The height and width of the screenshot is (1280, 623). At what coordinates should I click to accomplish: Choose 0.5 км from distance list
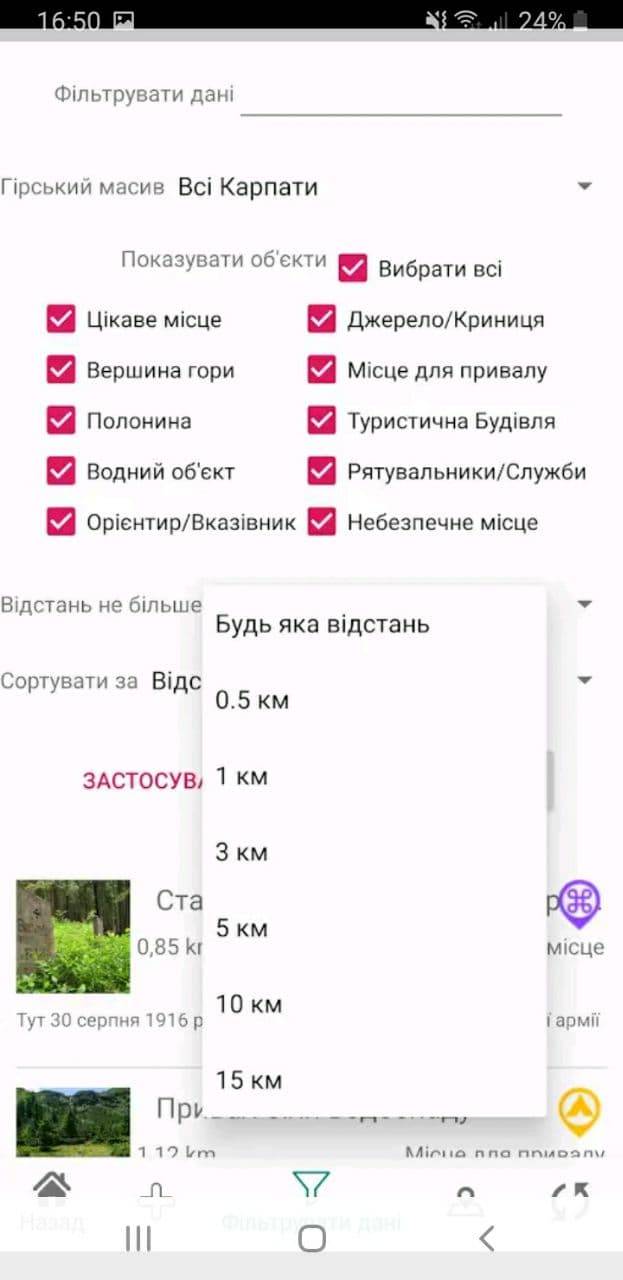[252, 701]
